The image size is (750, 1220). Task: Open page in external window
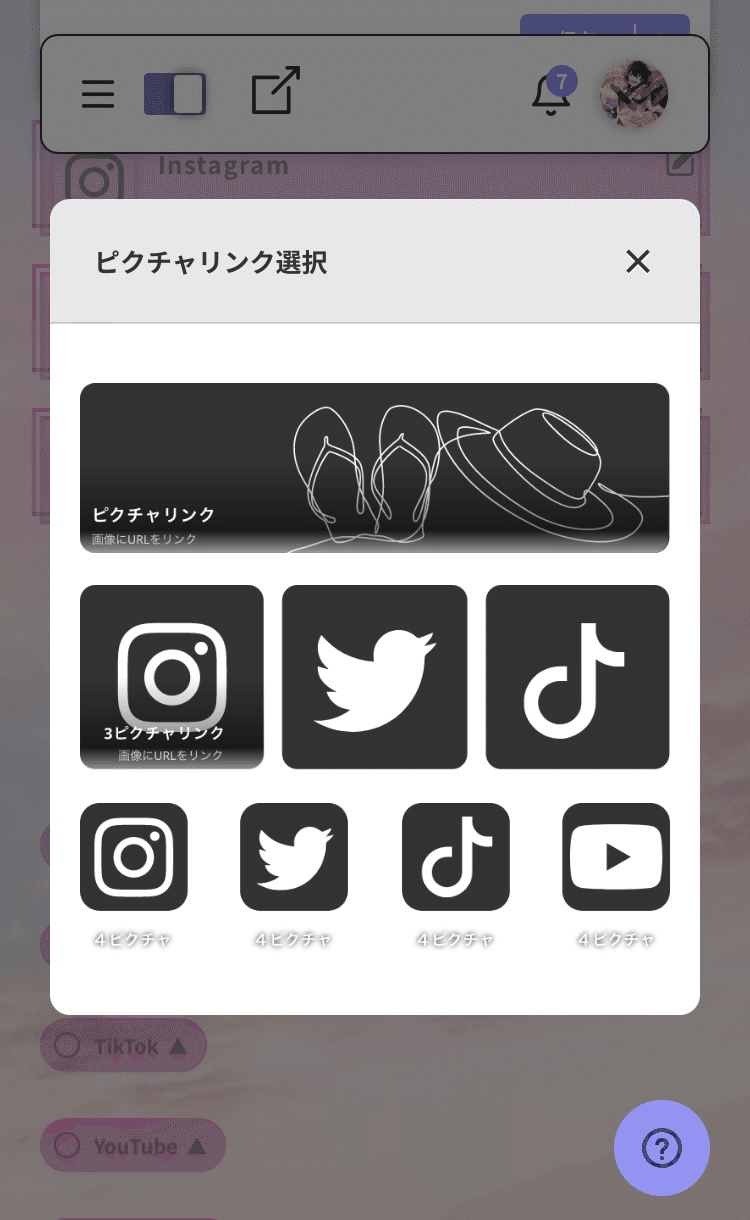275,92
